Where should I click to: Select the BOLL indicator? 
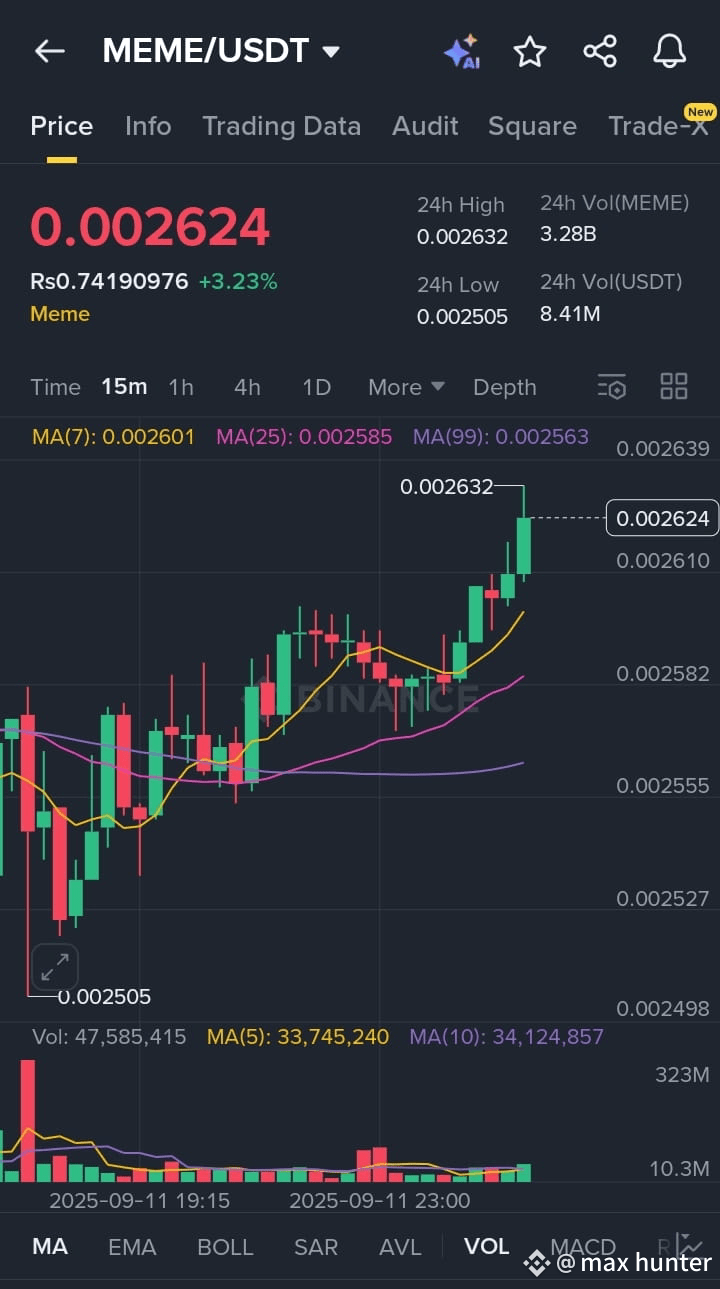click(225, 1247)
